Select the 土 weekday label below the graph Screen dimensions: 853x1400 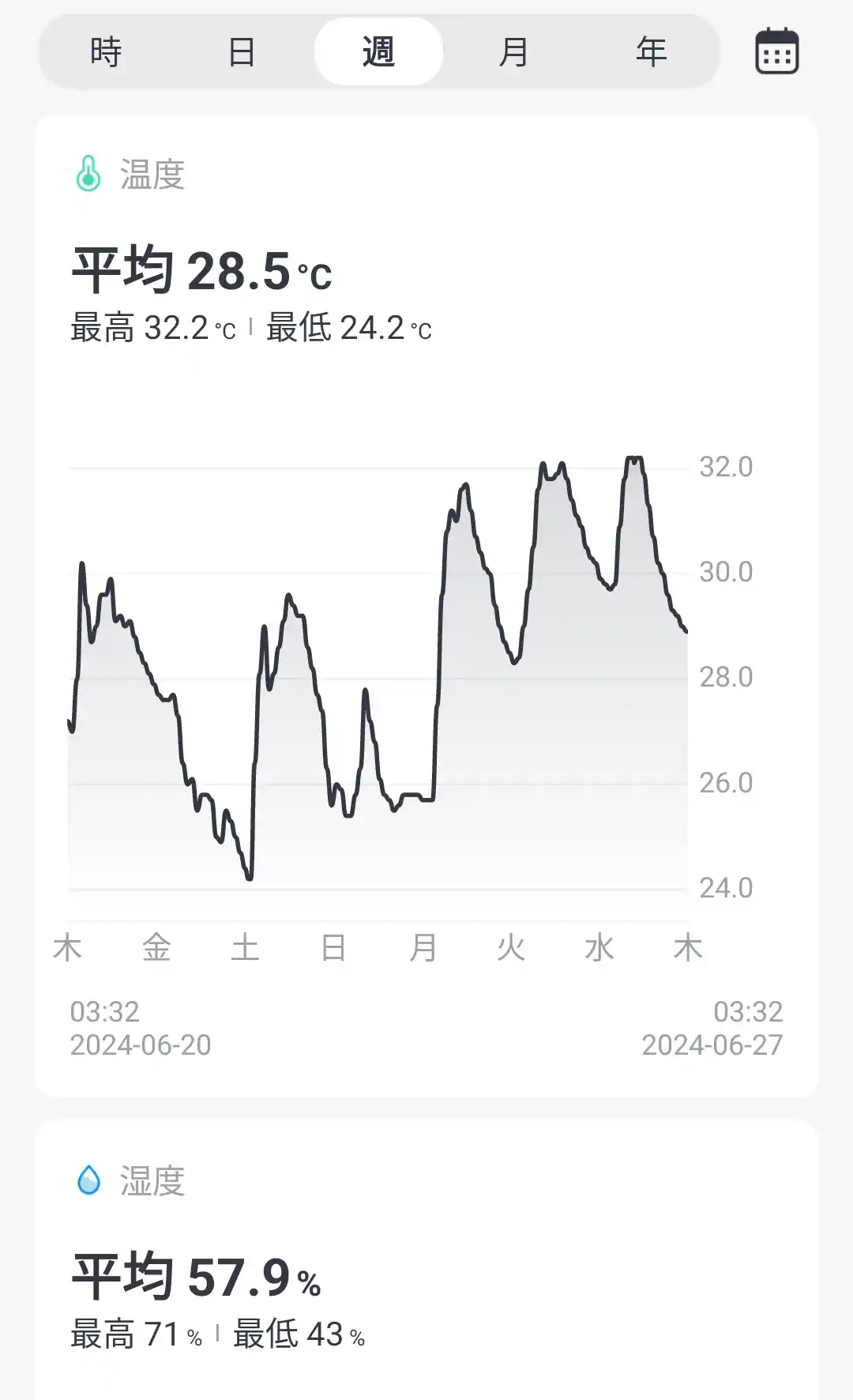pos(246,947)
